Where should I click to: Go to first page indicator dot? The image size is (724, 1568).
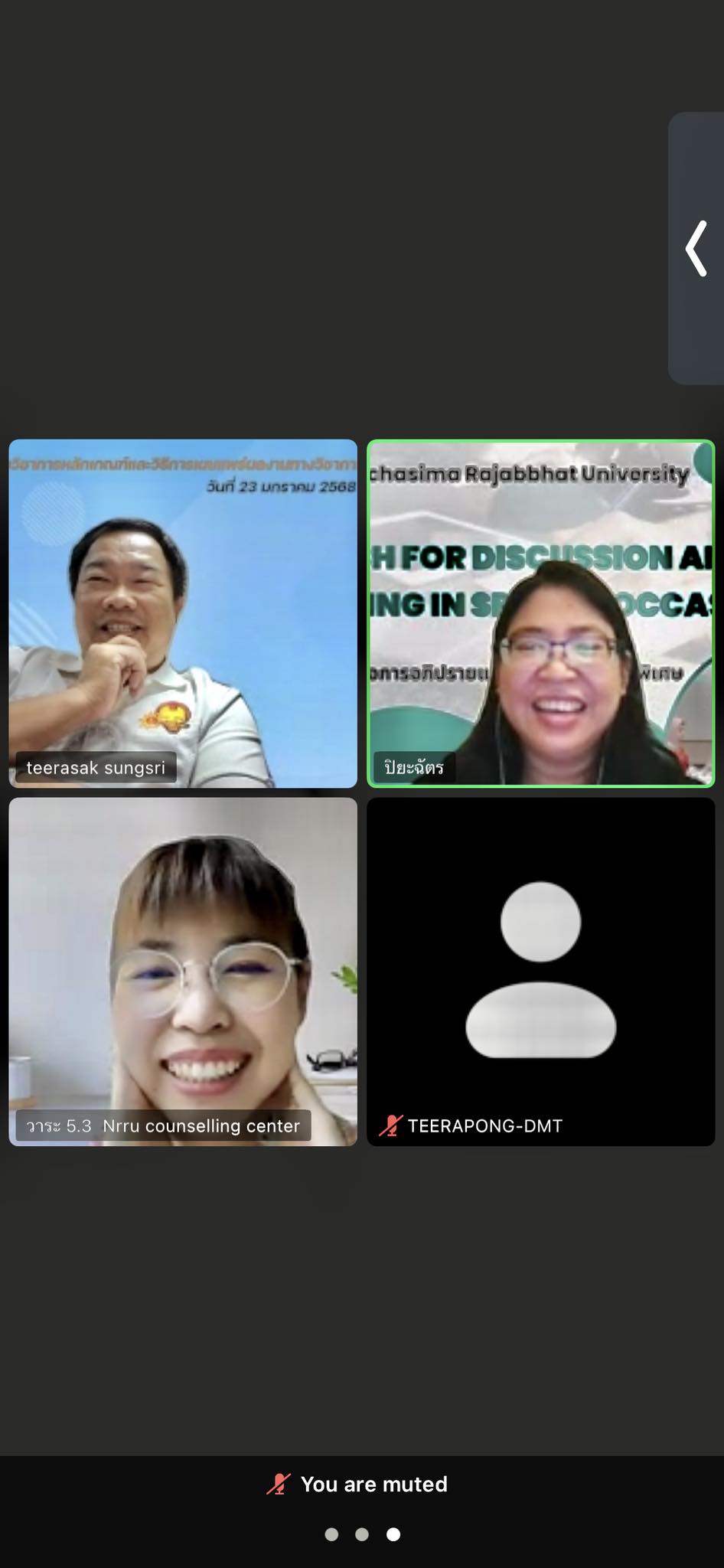coord(331,1534)
